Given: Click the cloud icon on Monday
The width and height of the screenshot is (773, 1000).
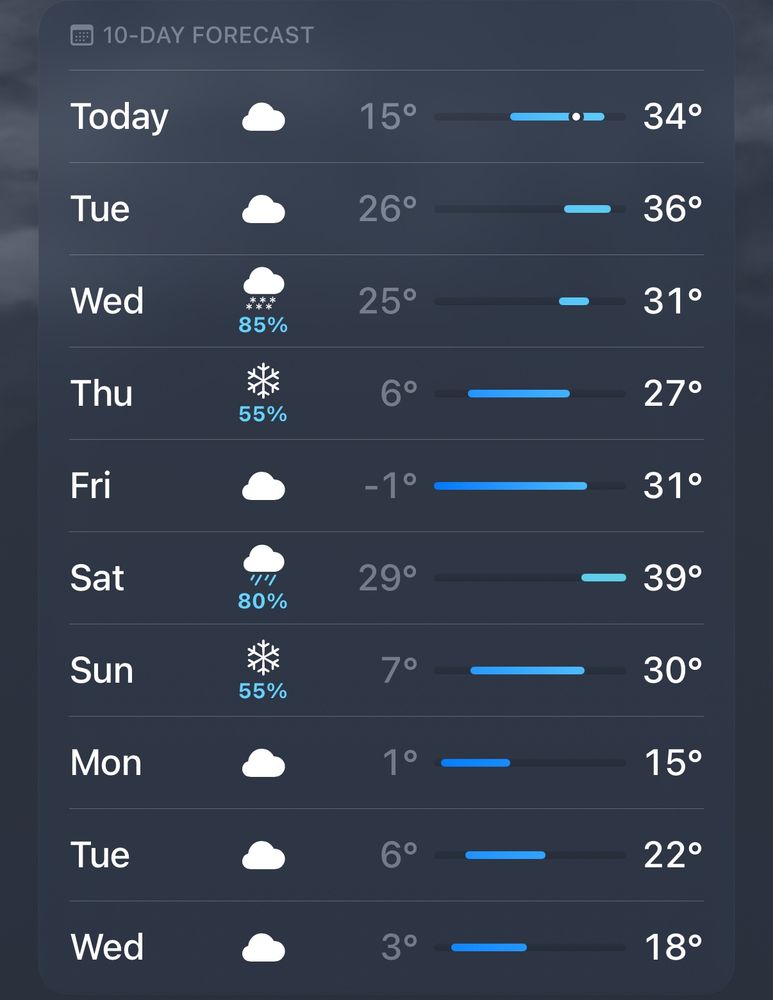Looking at the screenshot, I should coord(263,762).
